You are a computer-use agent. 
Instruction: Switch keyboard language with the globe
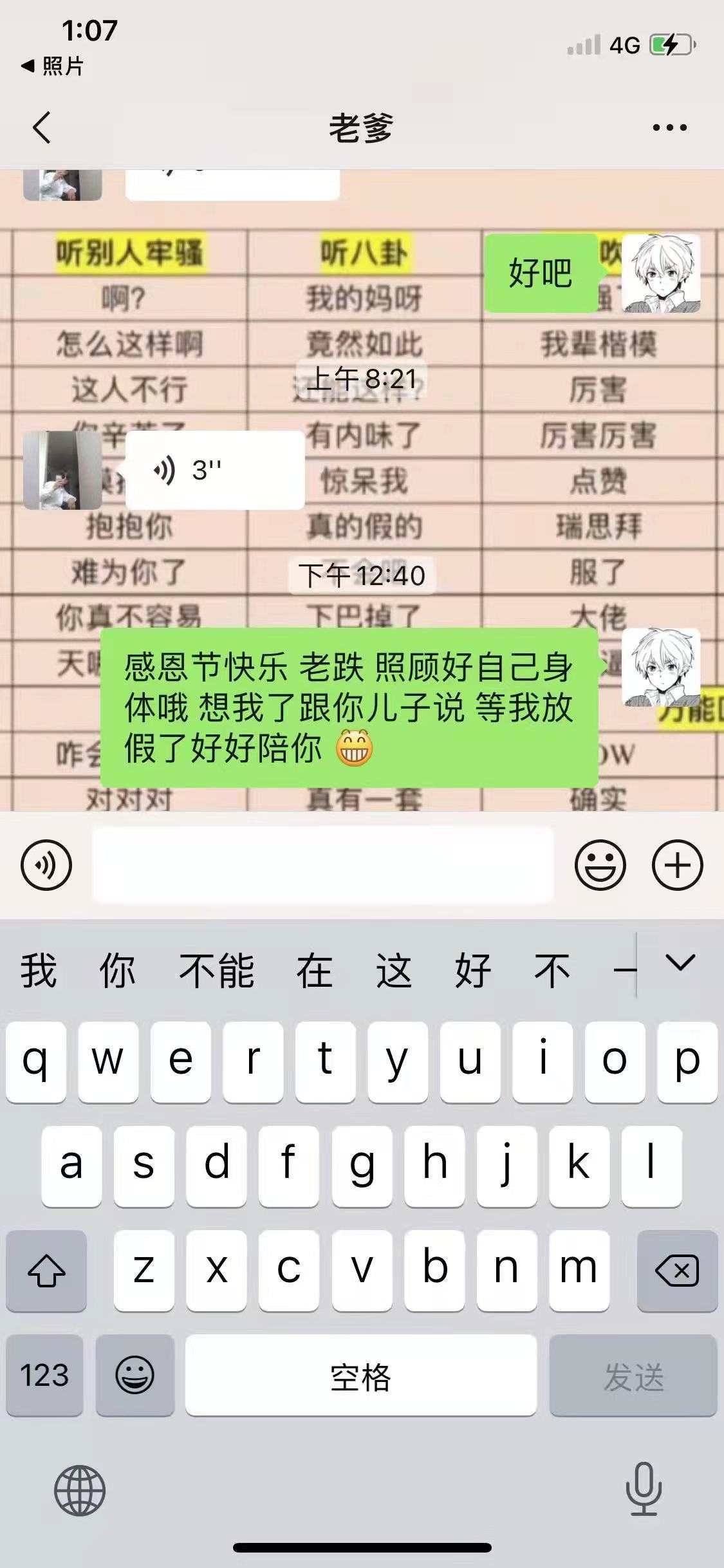(x=80, y=1490)
